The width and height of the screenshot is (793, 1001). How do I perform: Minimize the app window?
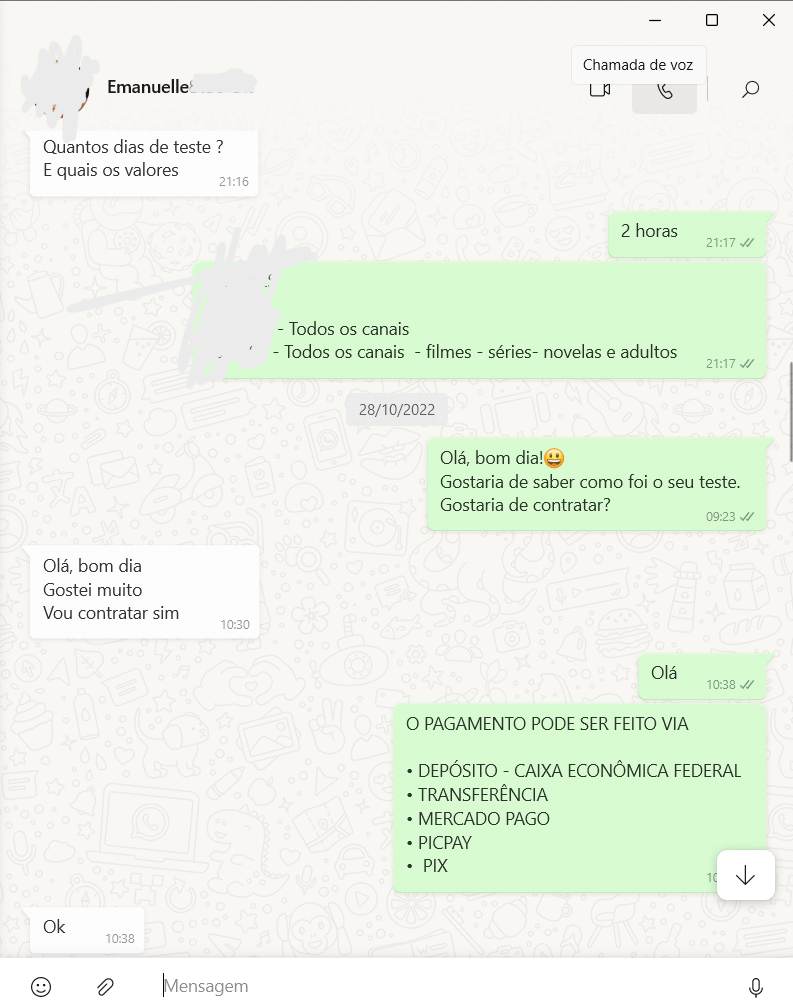pyautogui.click(x=655, y=20)
